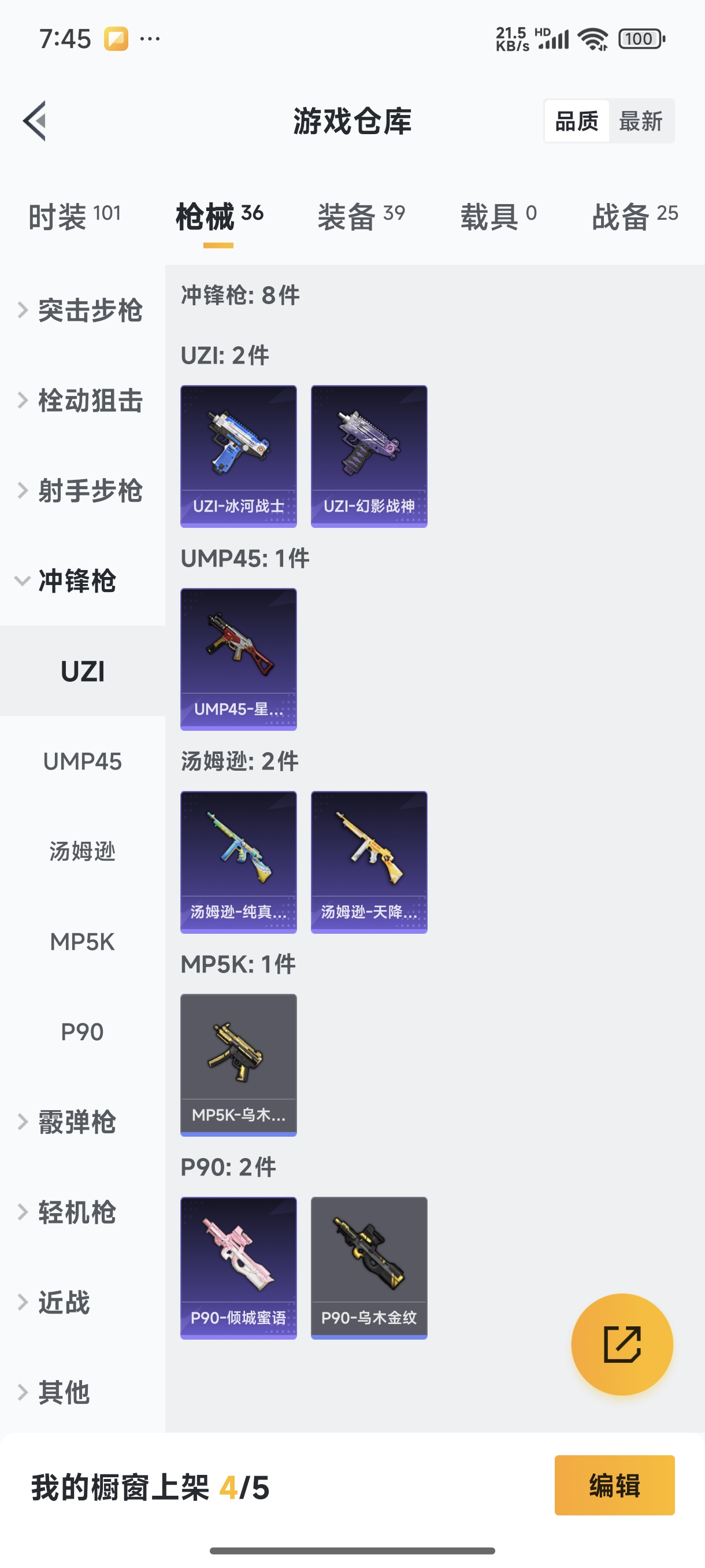Viewport: 705px width, 1568px height.
Task: View the MP5K-乌木 skin item
Action: [239, 1064]
